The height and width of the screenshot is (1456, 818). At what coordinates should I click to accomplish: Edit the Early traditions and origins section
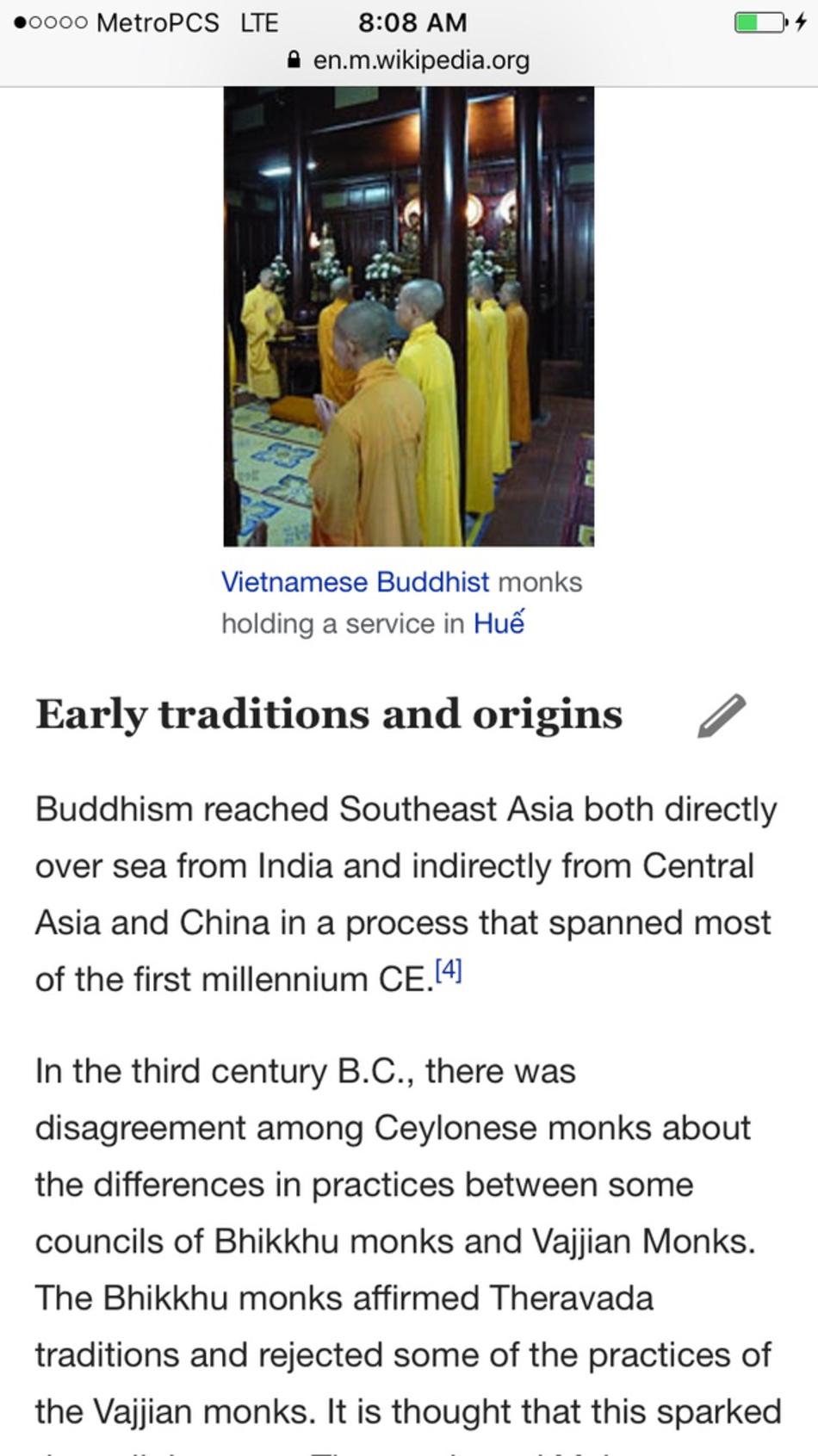point(722,716)
